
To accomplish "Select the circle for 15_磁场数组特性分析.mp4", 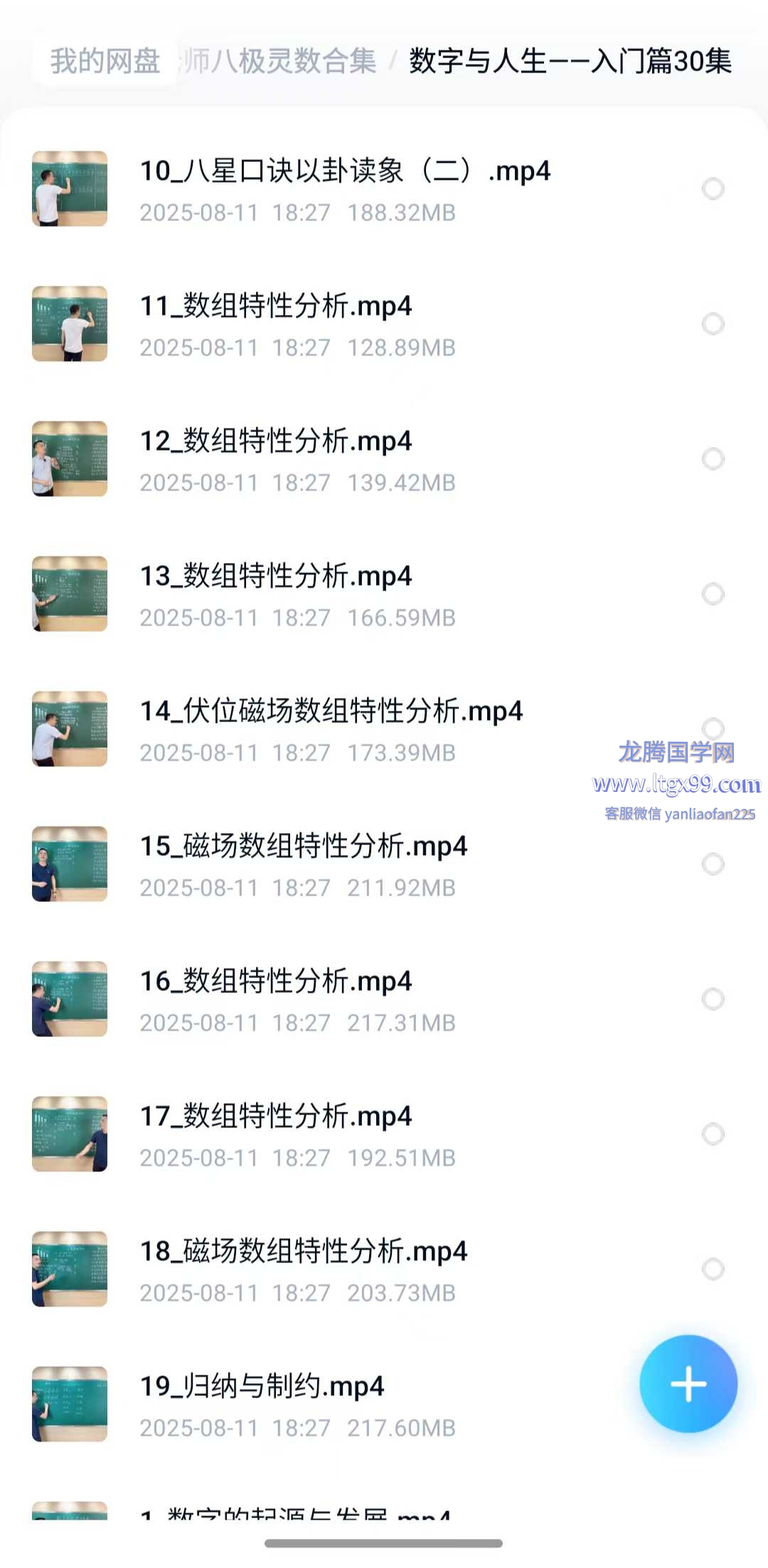I will coord(713,864).
